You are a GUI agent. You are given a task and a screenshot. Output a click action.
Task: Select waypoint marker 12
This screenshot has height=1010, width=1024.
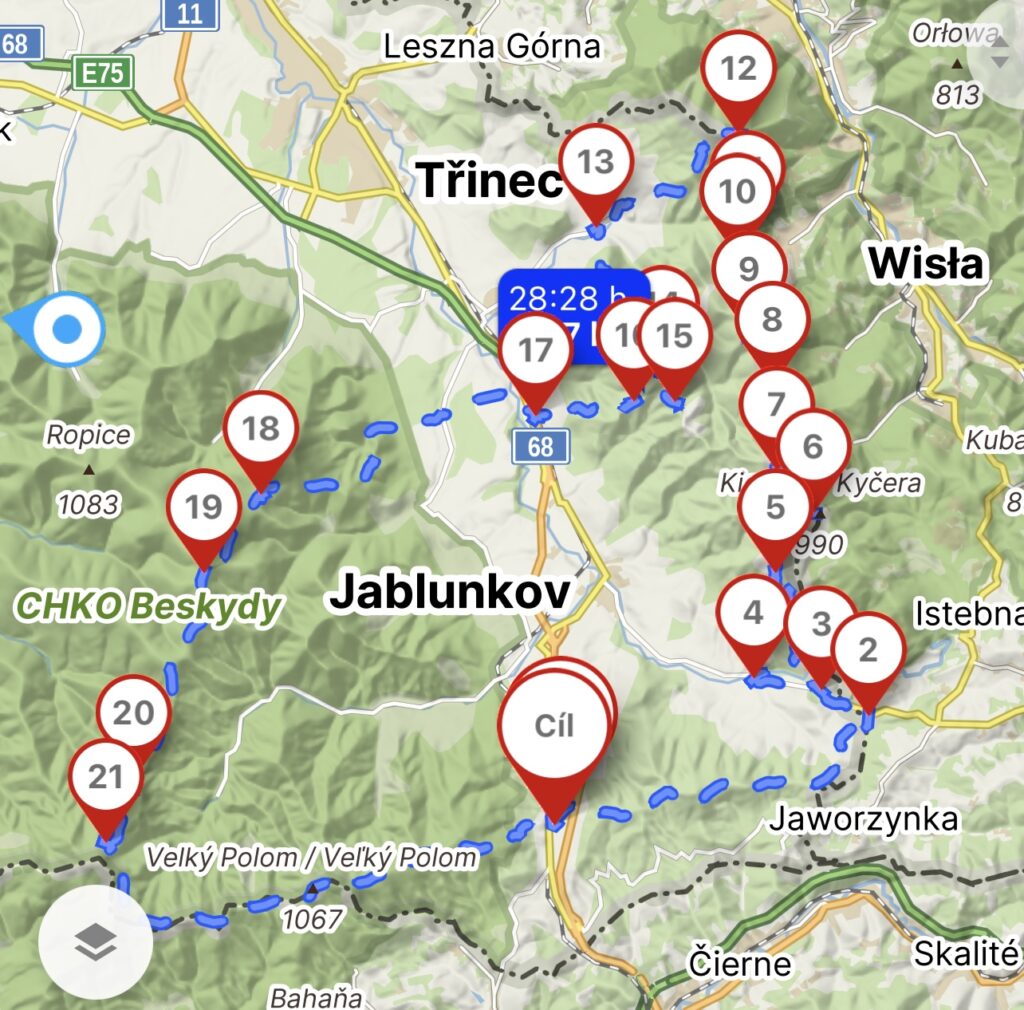pyautogui.click(x=738, y=68)
